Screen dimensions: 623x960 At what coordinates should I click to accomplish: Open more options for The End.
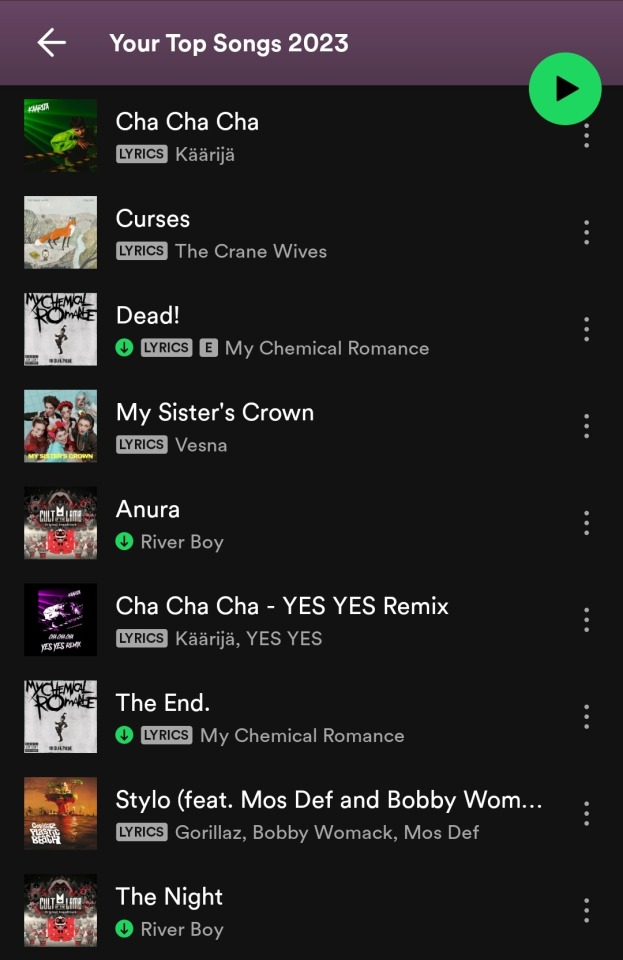(x=586, y=717)
